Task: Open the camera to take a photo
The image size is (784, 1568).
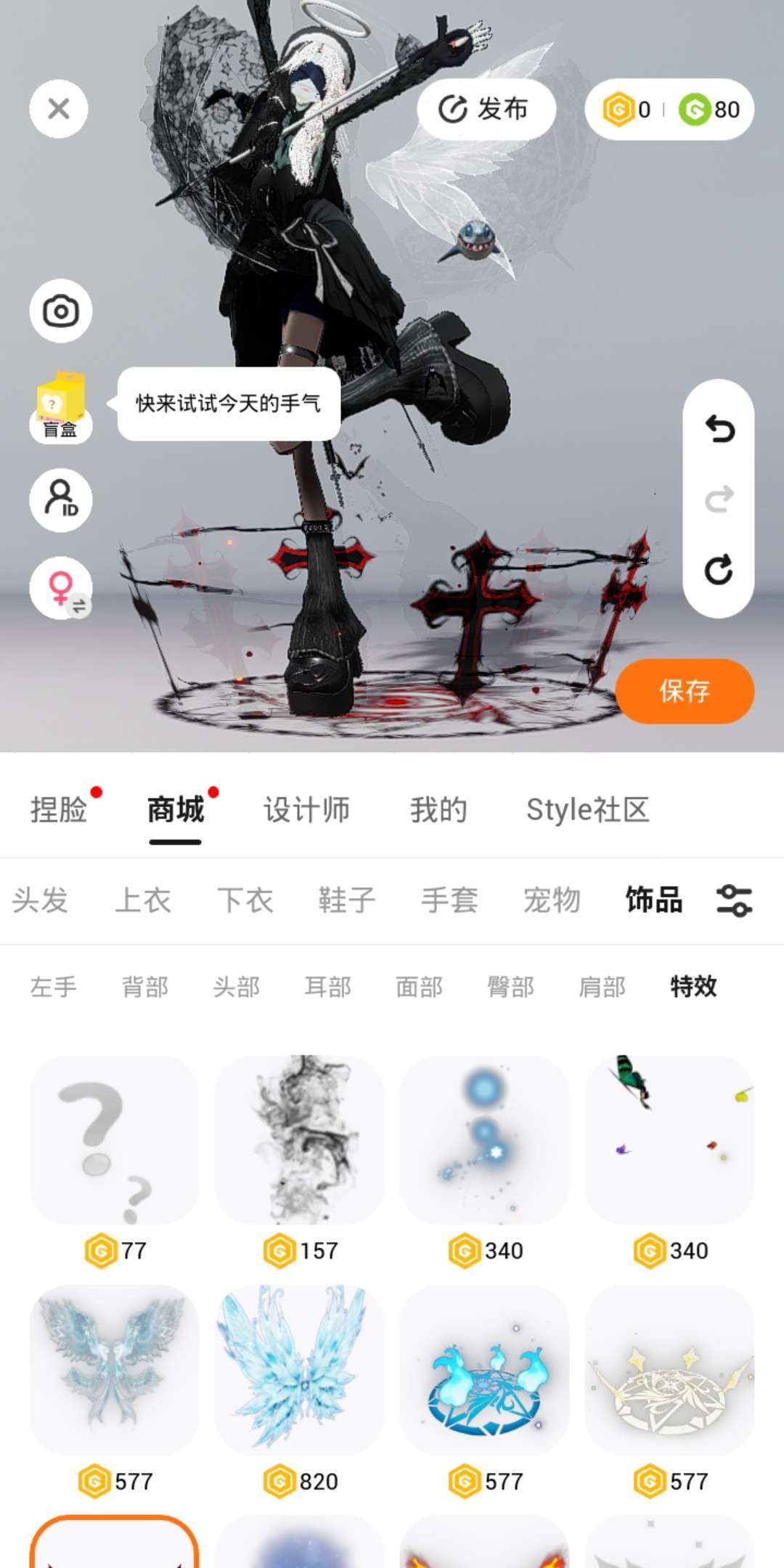Action: click(x=61, y=311)
